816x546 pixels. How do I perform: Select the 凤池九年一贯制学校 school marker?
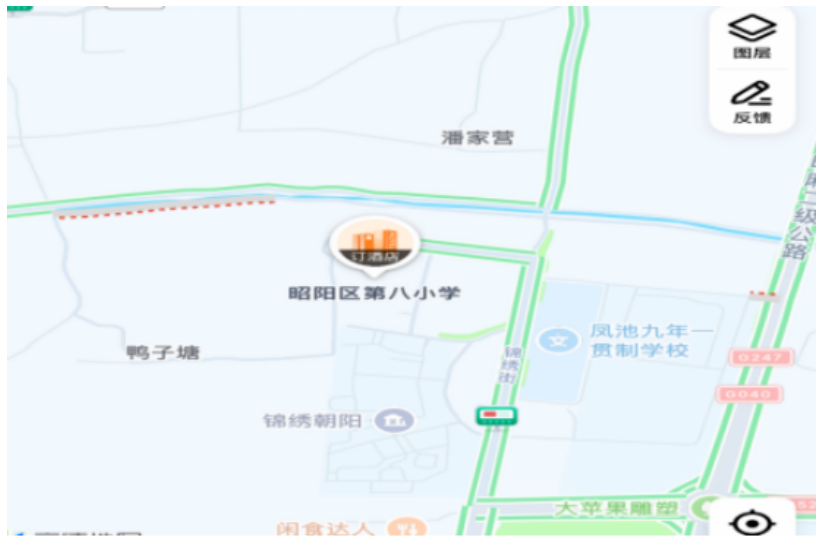click(560, 340)
